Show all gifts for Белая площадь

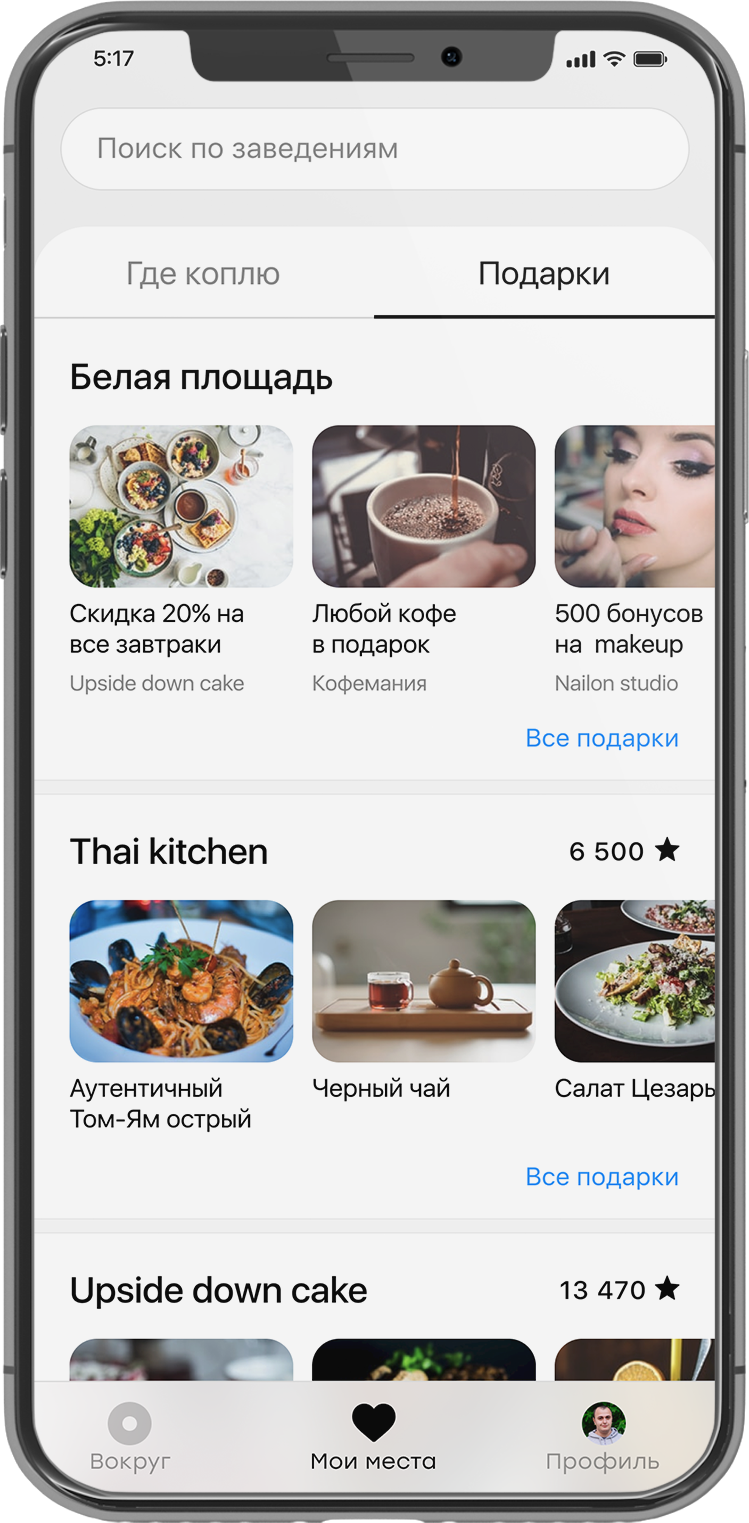pyautogui.click(x=601, y=738)
